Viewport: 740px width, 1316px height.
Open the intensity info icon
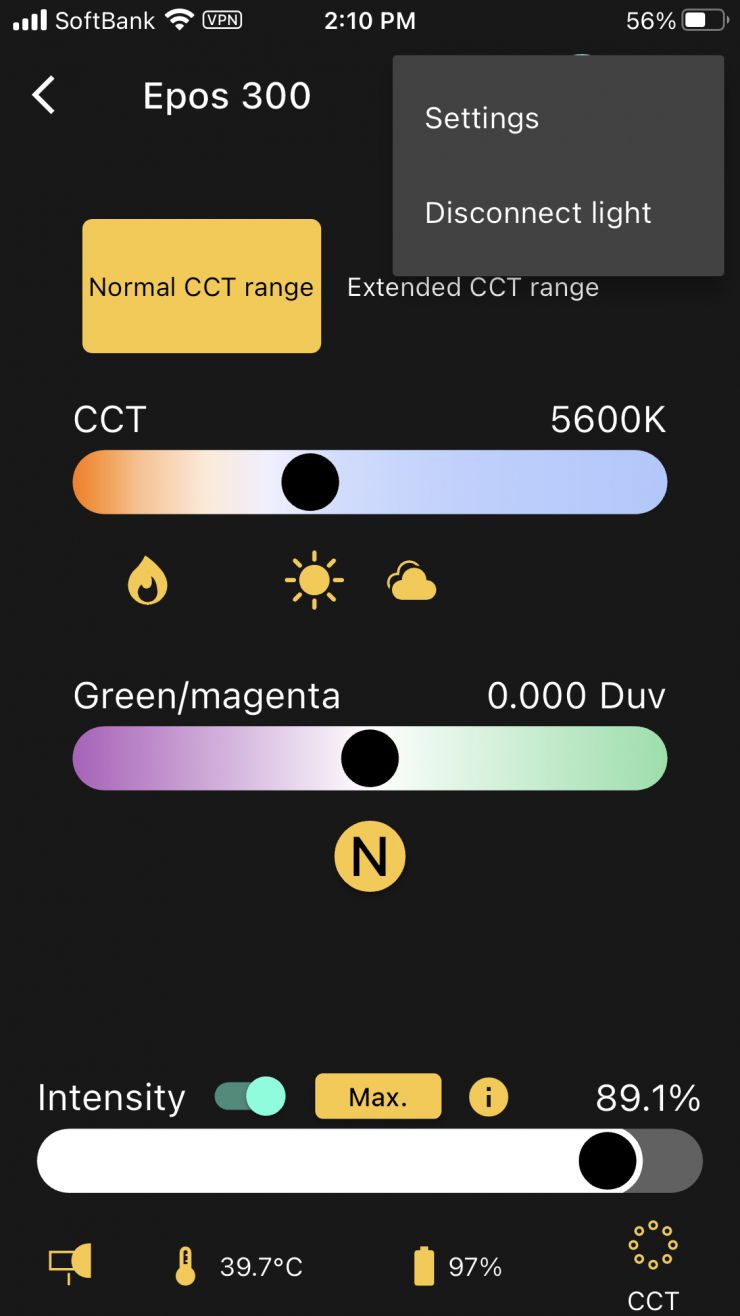click(488, 1097)
